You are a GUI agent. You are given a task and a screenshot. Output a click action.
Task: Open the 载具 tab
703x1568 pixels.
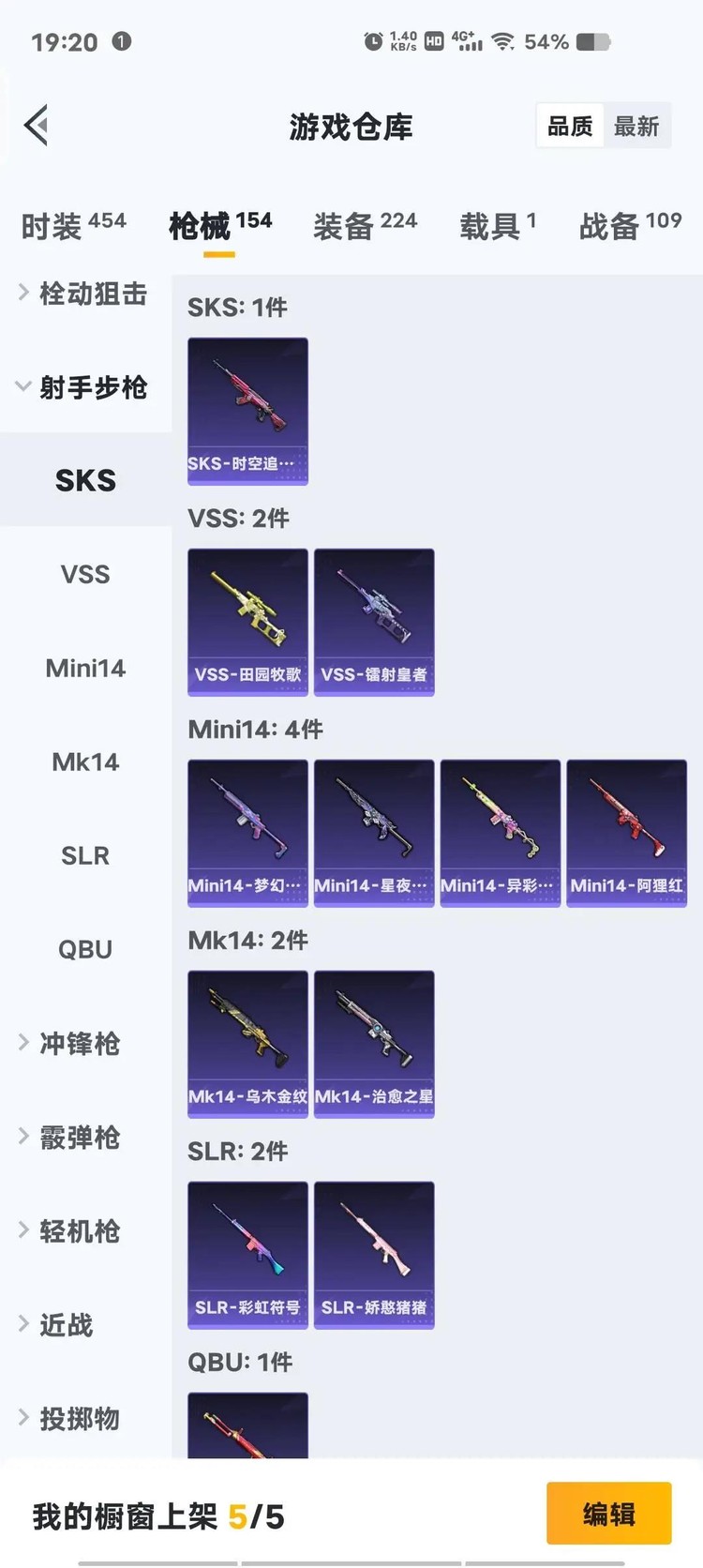point(498,225)
